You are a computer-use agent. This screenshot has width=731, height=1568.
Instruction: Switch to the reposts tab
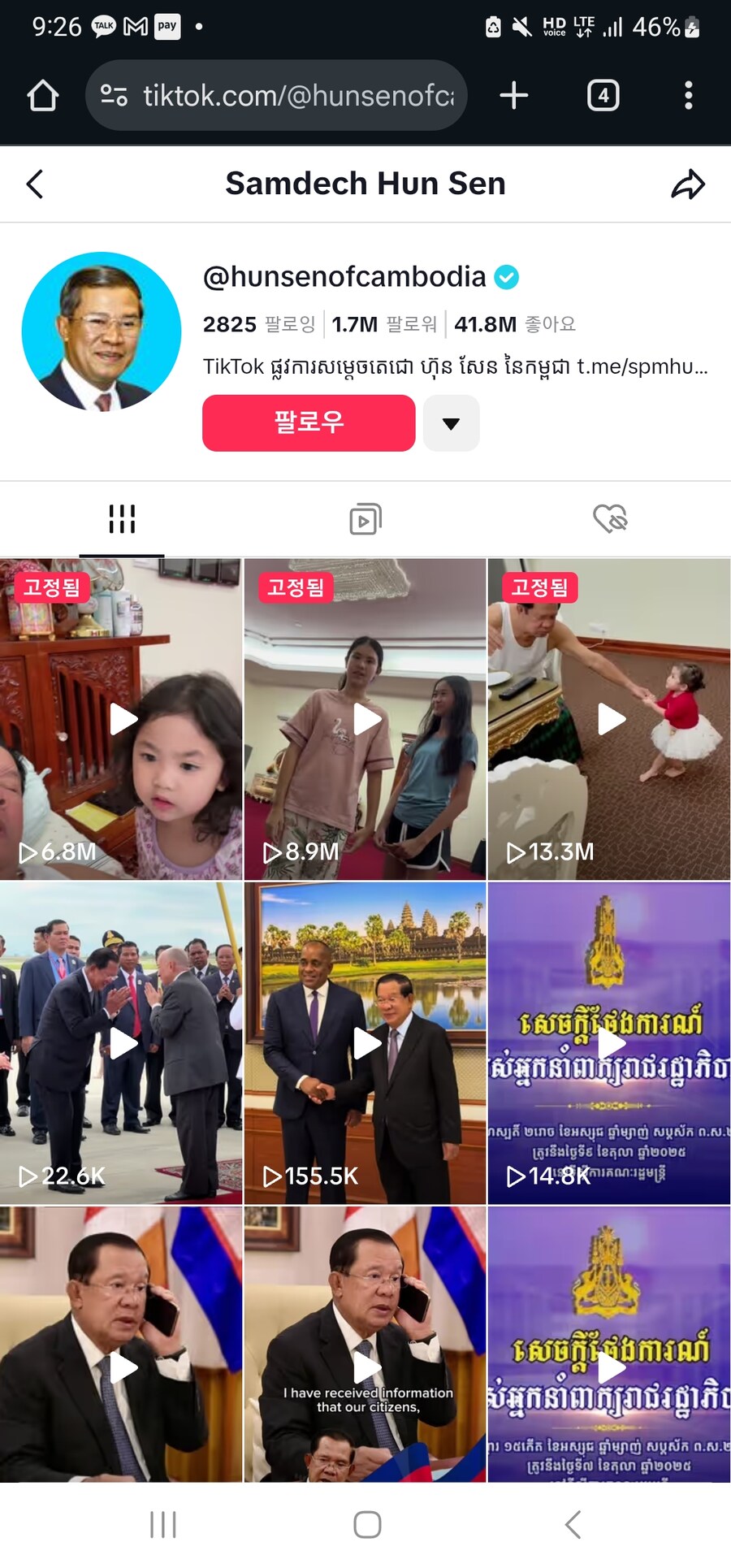coord(365,518)
